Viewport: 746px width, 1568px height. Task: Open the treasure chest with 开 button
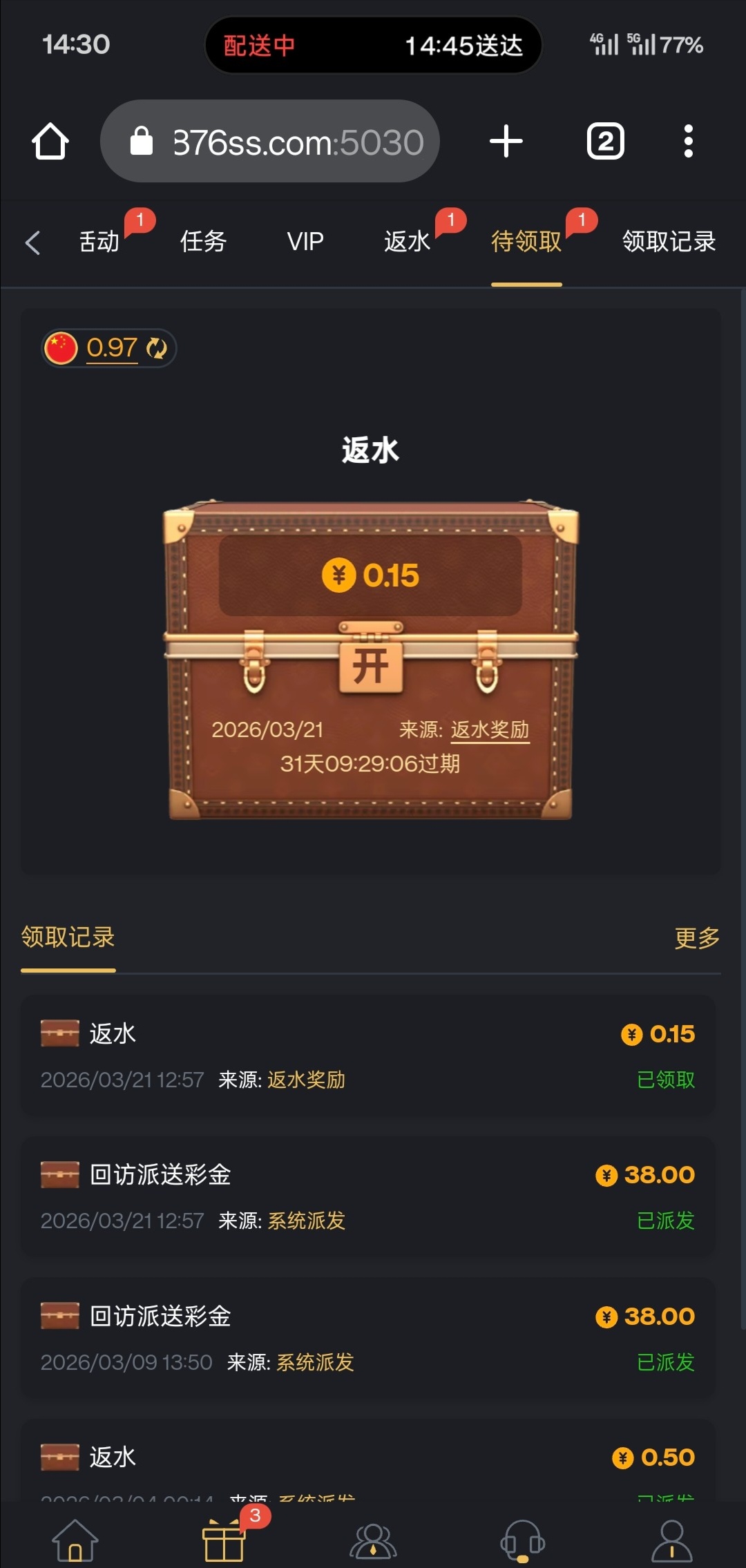(x=370, y=666)
